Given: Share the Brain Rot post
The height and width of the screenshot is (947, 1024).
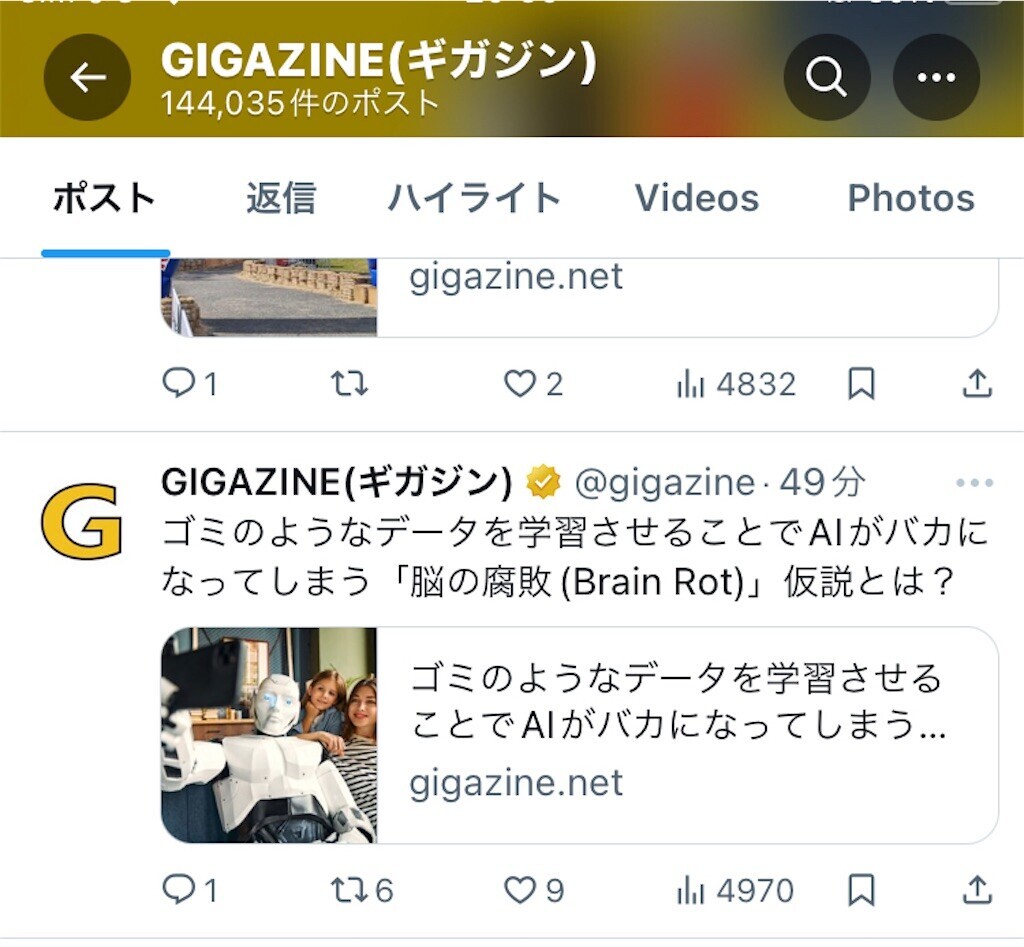Looking at the screenshot, I should (x=976, y=889).
